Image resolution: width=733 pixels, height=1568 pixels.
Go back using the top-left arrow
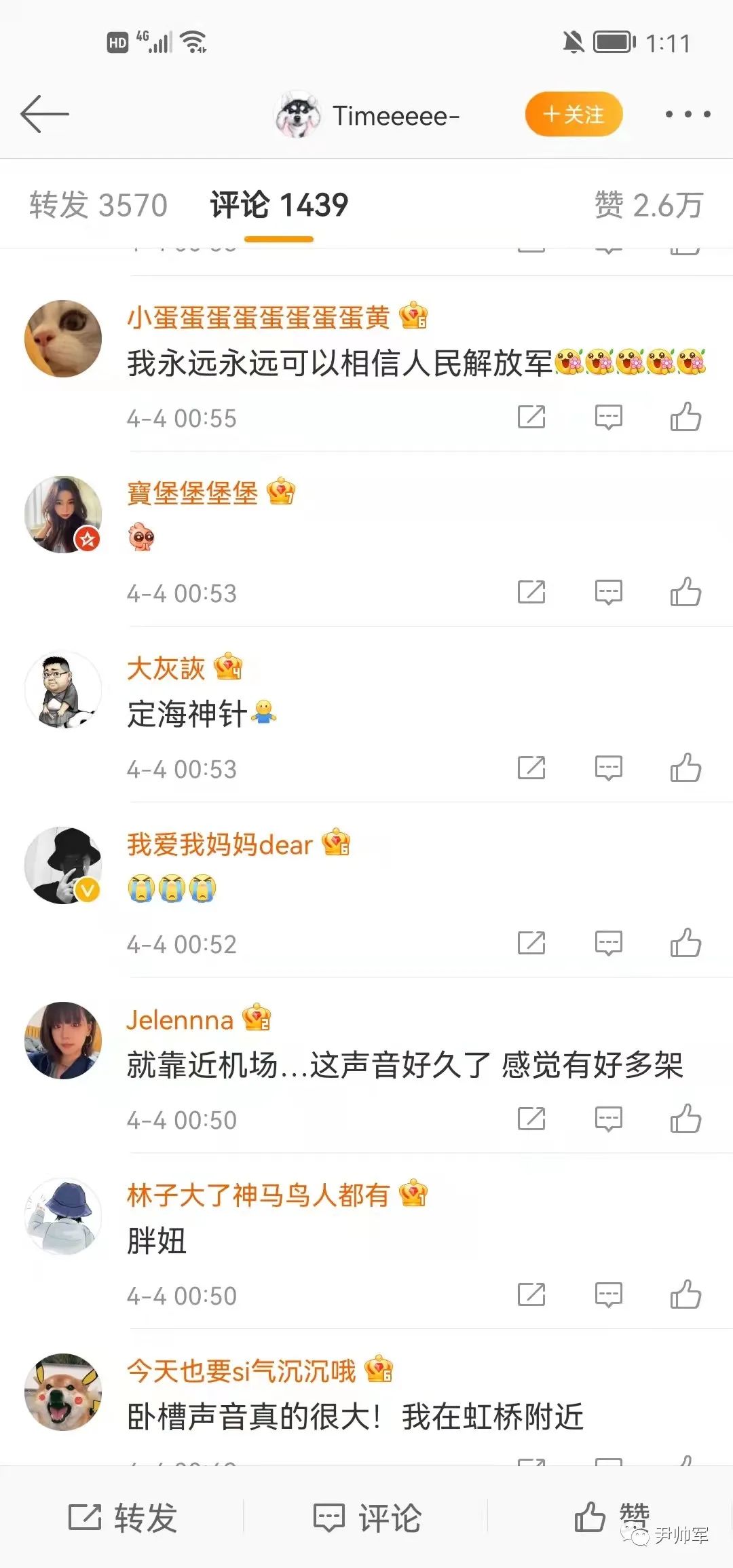click(45, 114)
